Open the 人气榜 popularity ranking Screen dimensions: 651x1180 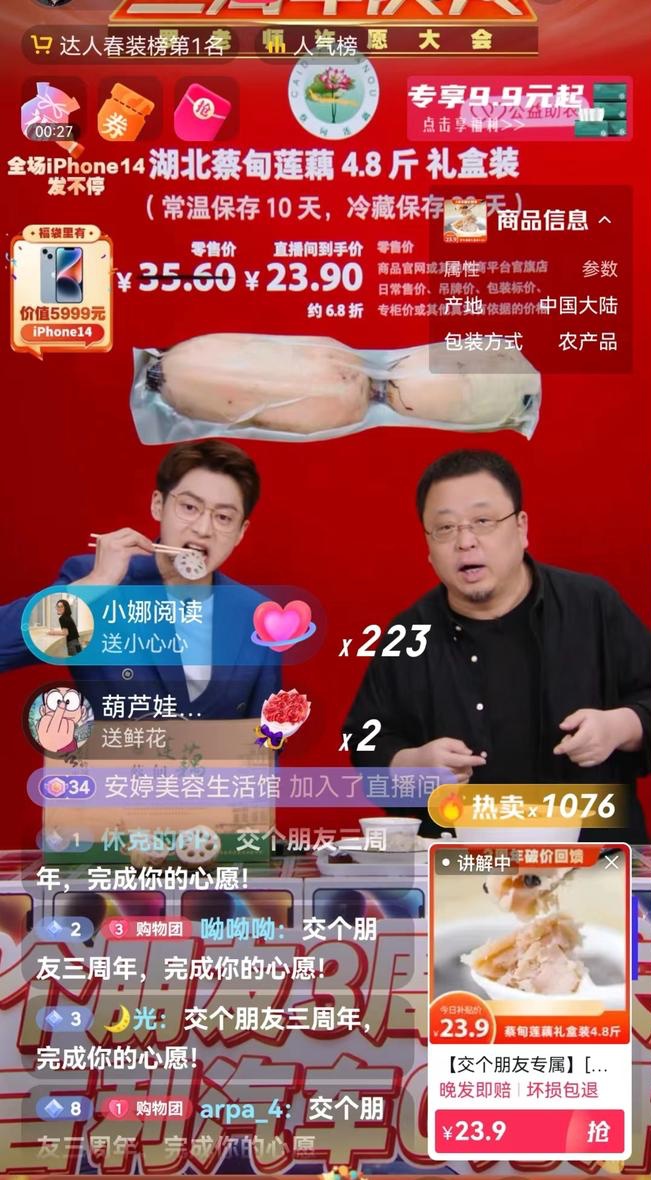[318, 46]
